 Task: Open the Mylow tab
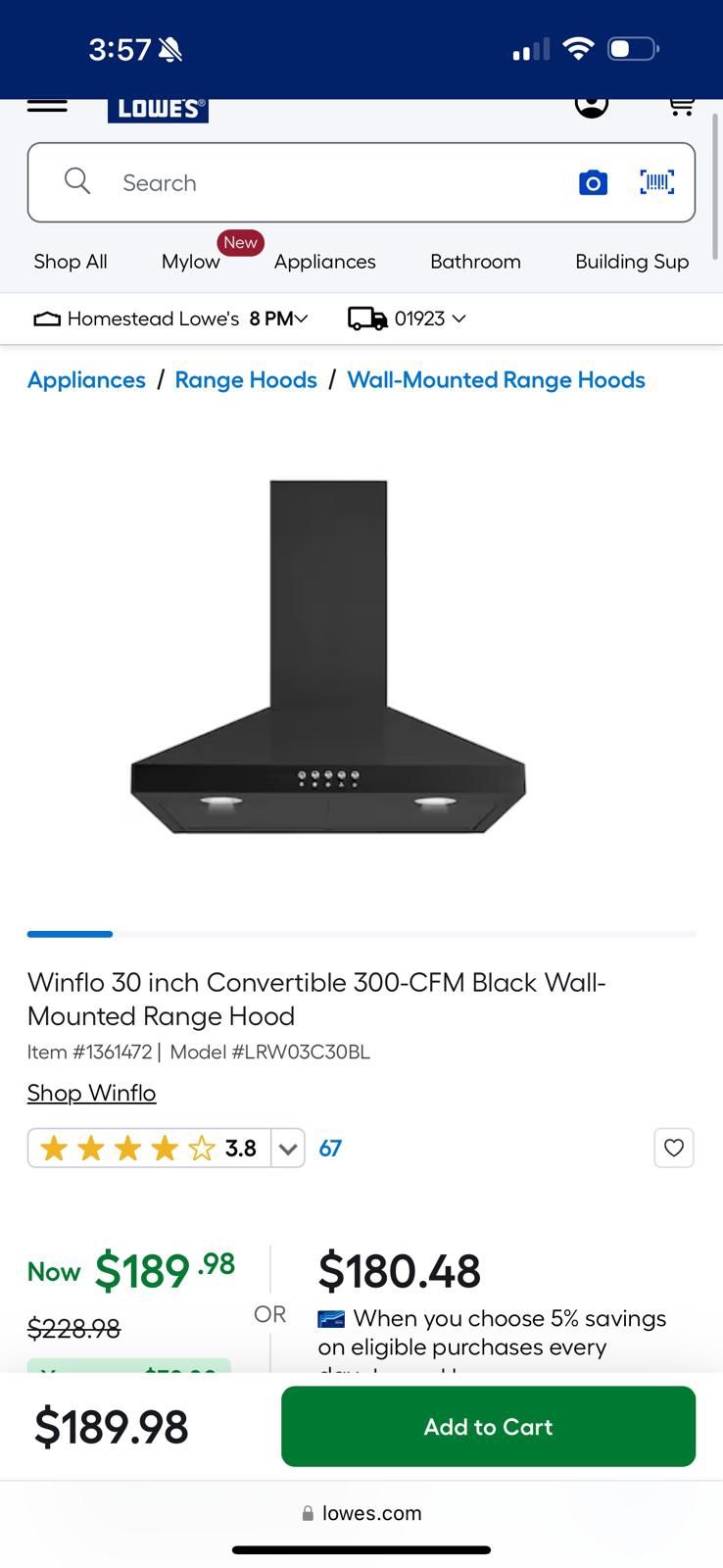(x=191, y=262)
